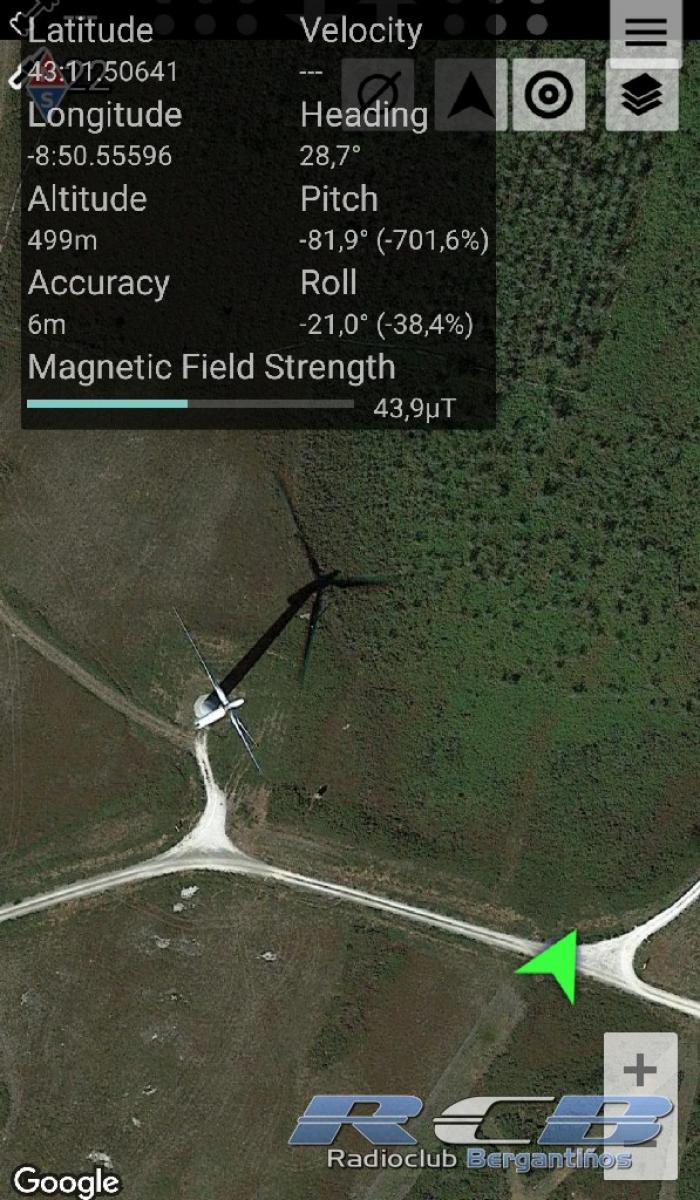Tap the slashed-circle button
The width and height of the screenshot is (700, 1200).
click(378, 95)
